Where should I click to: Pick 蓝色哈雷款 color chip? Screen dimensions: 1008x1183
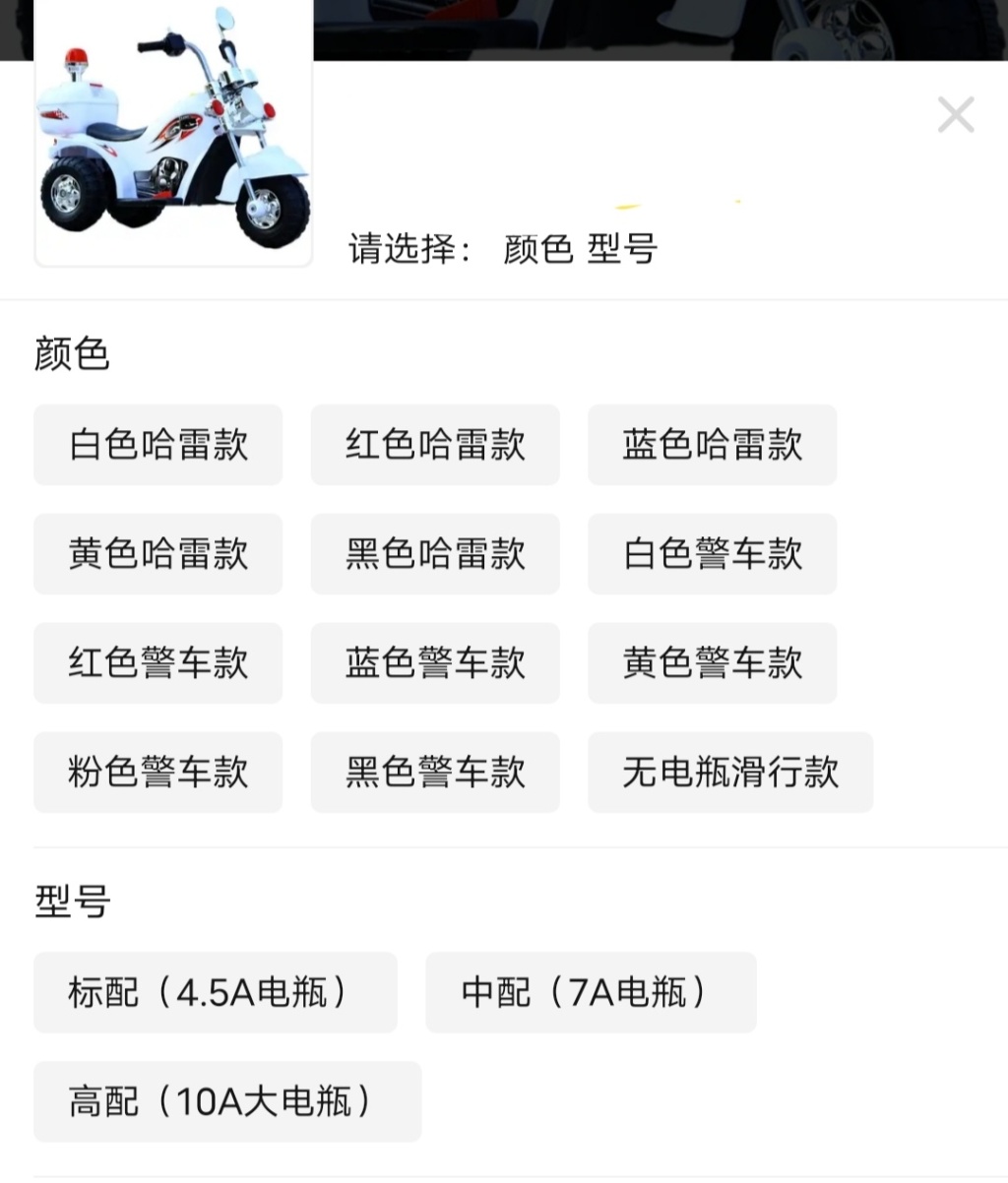(x=712, y=445)
